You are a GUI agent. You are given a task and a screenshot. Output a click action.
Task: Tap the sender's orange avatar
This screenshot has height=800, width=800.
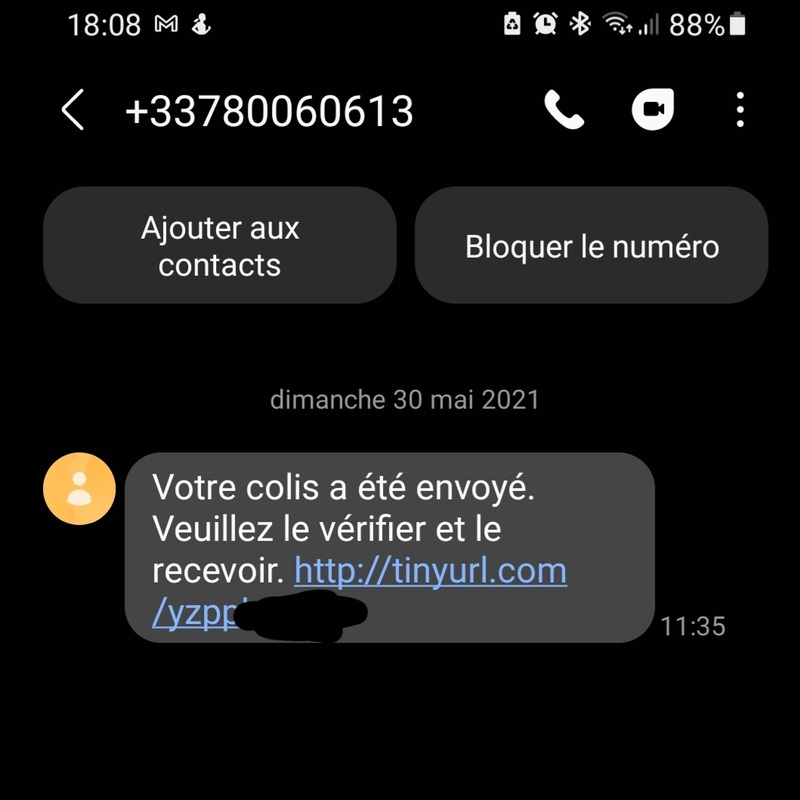[78, 488]
